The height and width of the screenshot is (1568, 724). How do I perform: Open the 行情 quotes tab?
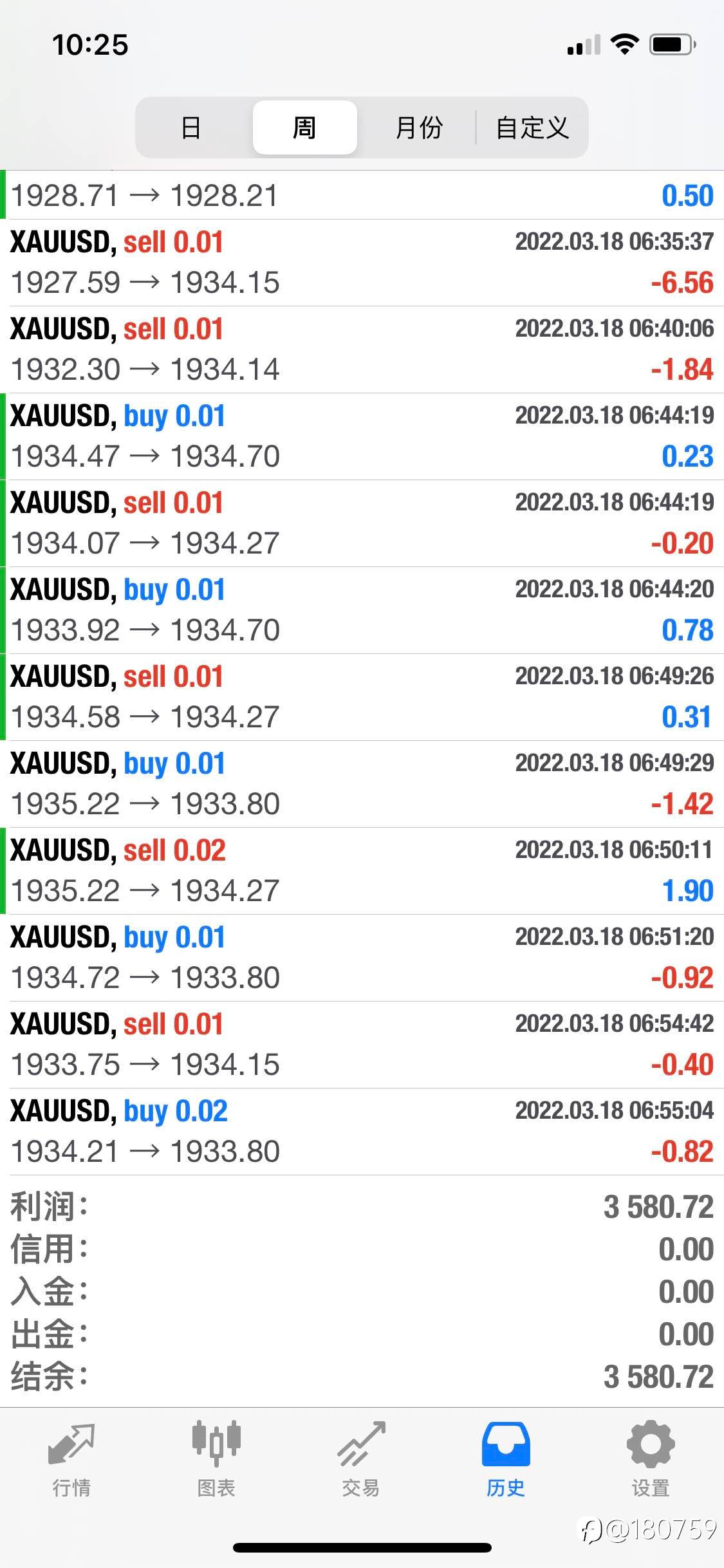click(71, 1459)
